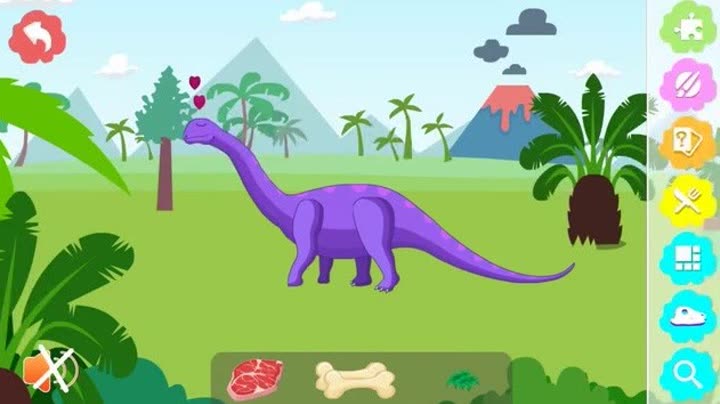Open the grid tile puzzle game
The height and width of the screenshot is (404, 720).
click(686, 259)
